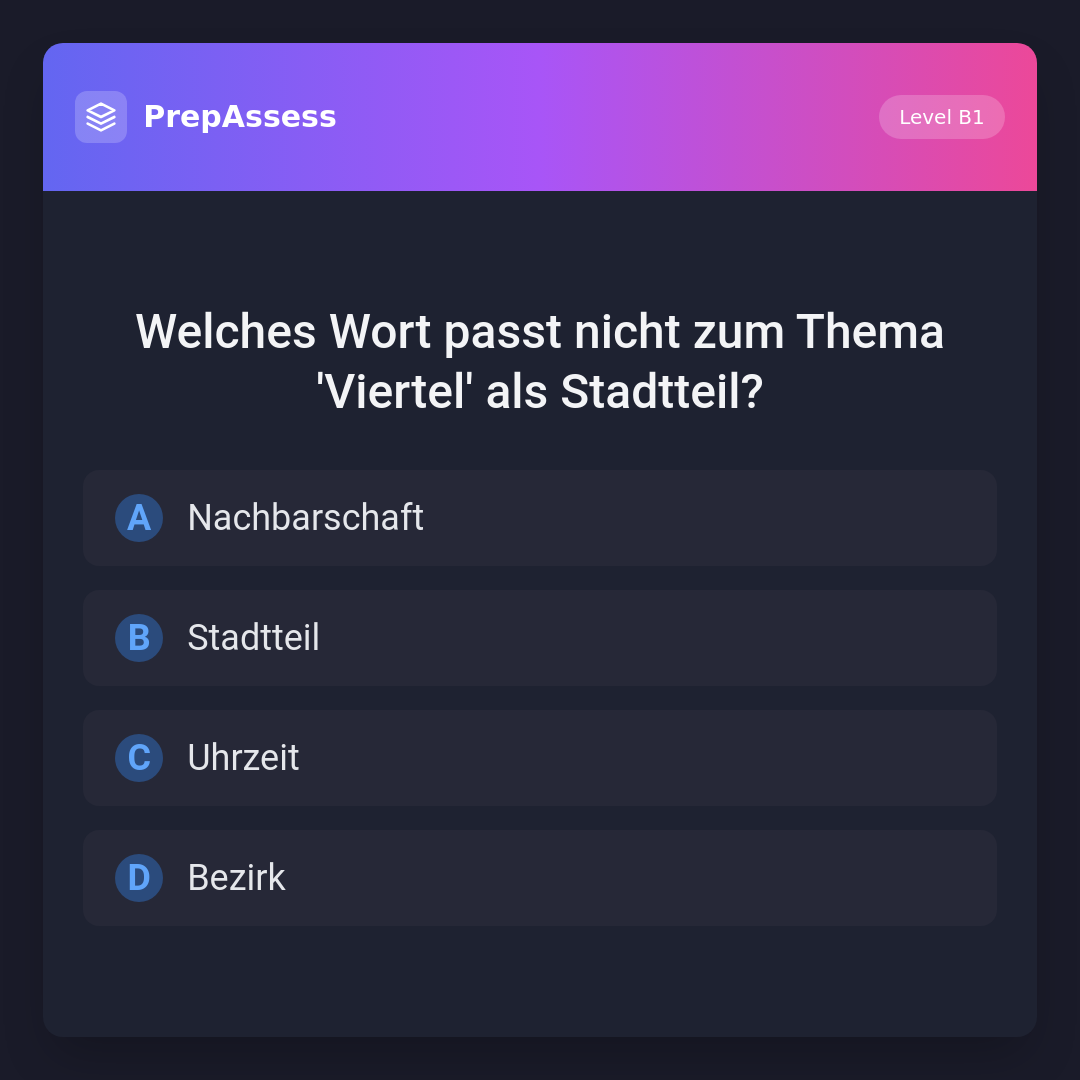
Task: Choose option B Stadtteil
Action: coord(539,638)
